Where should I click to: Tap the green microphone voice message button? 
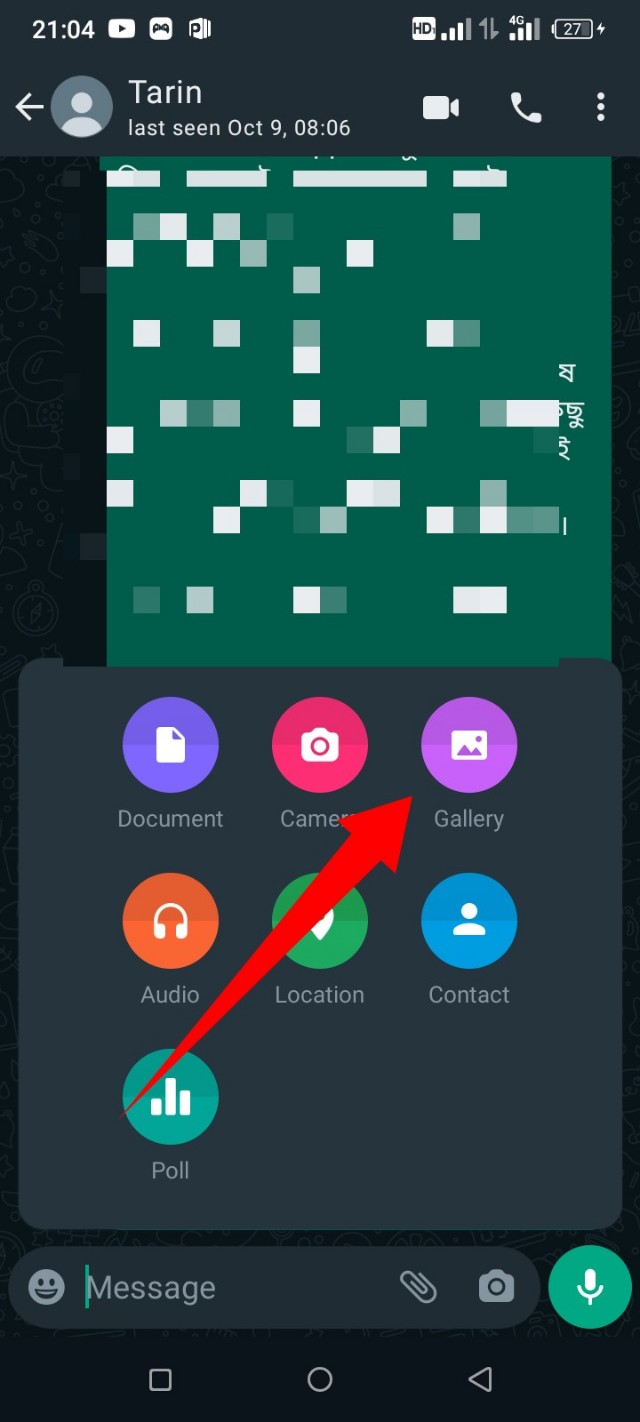point(590,1287)
